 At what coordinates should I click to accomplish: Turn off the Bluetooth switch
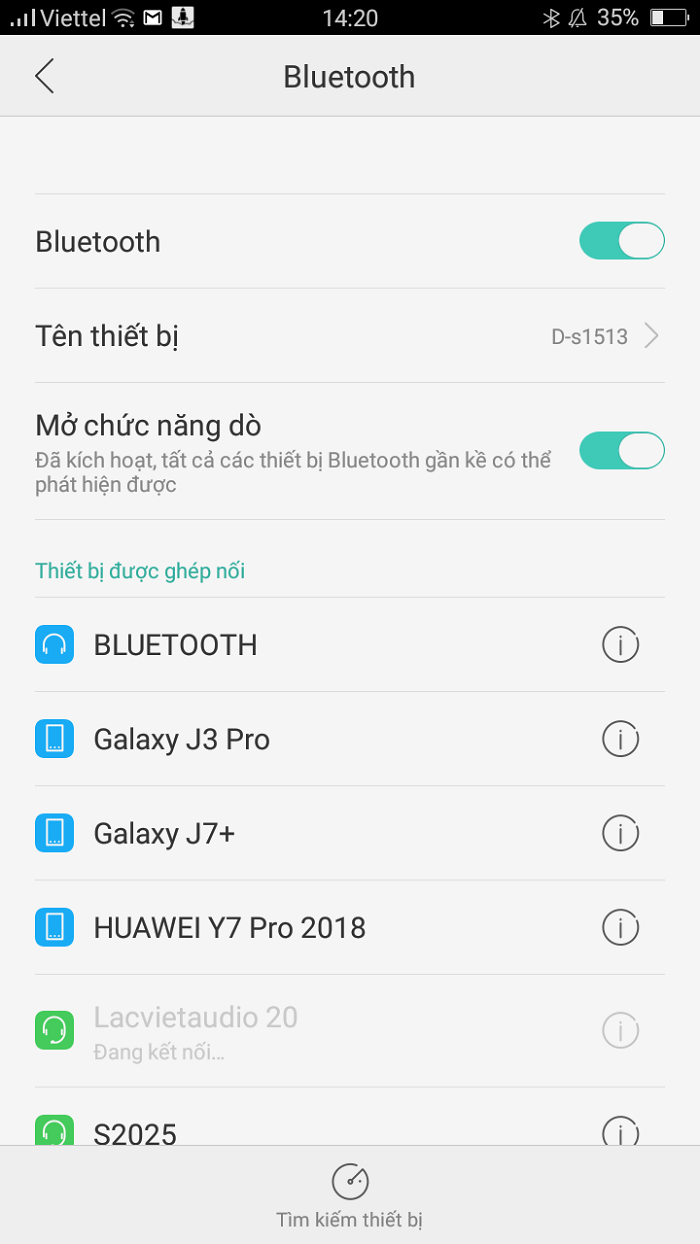click(x=621, y=241)
